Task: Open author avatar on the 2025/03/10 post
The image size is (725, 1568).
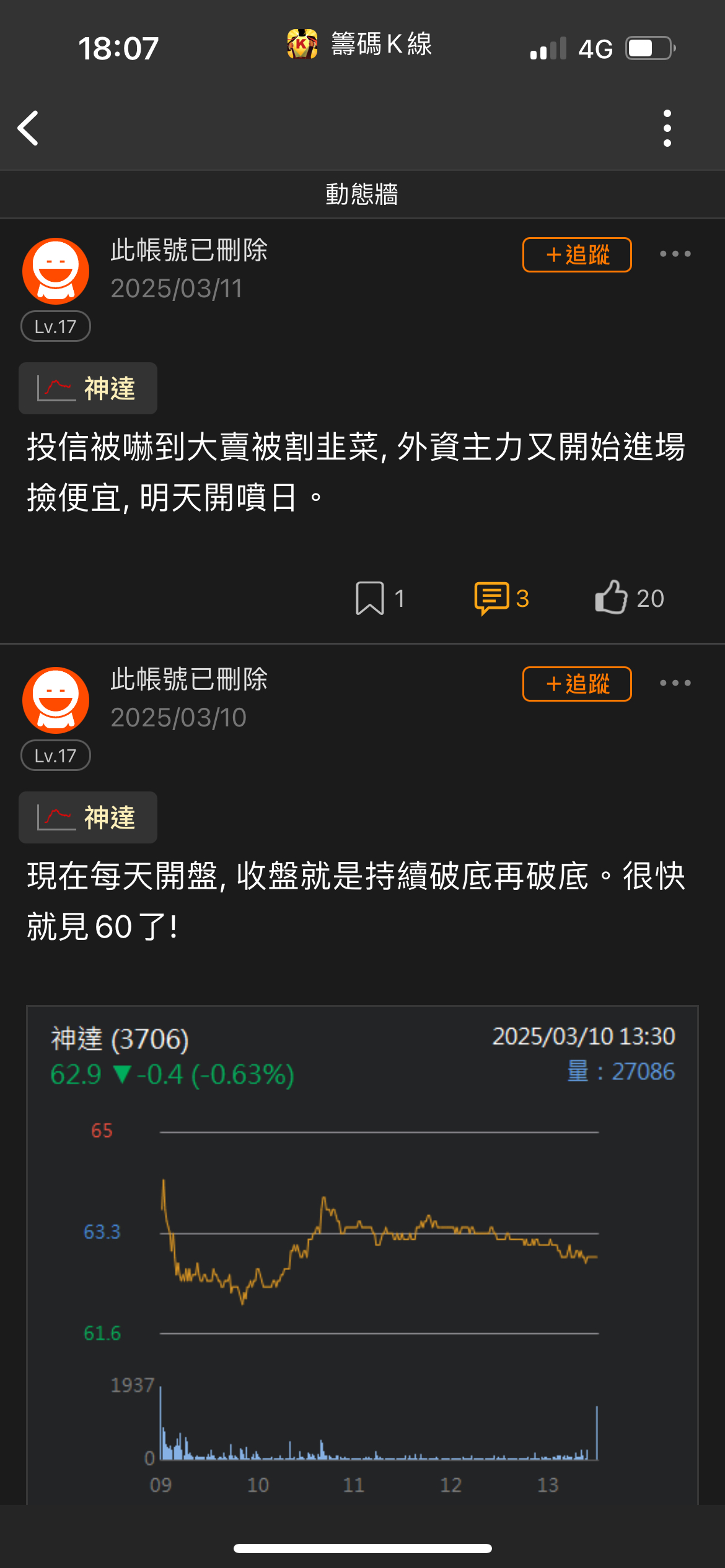Action: click(56, 700)
